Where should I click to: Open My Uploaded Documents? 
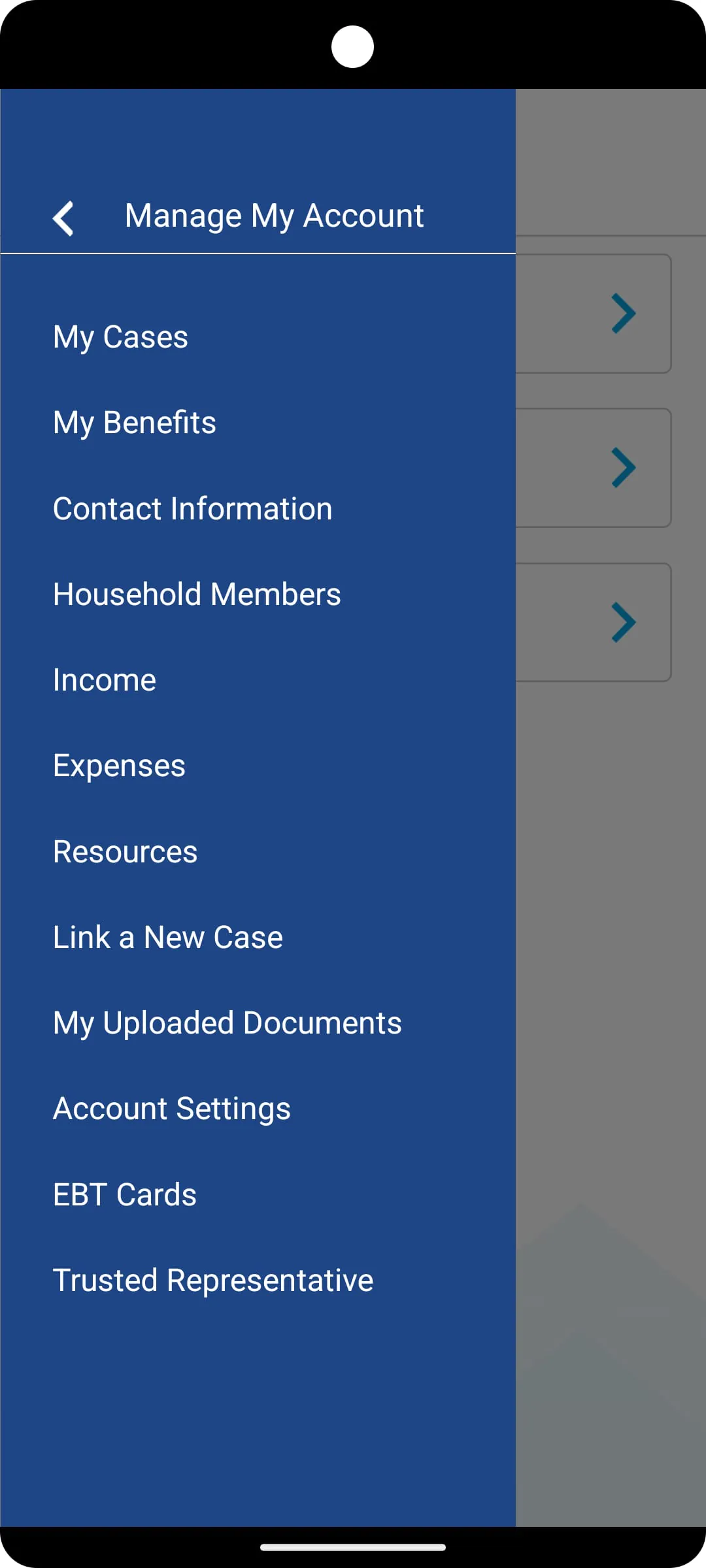click(x=227, y=1023)
